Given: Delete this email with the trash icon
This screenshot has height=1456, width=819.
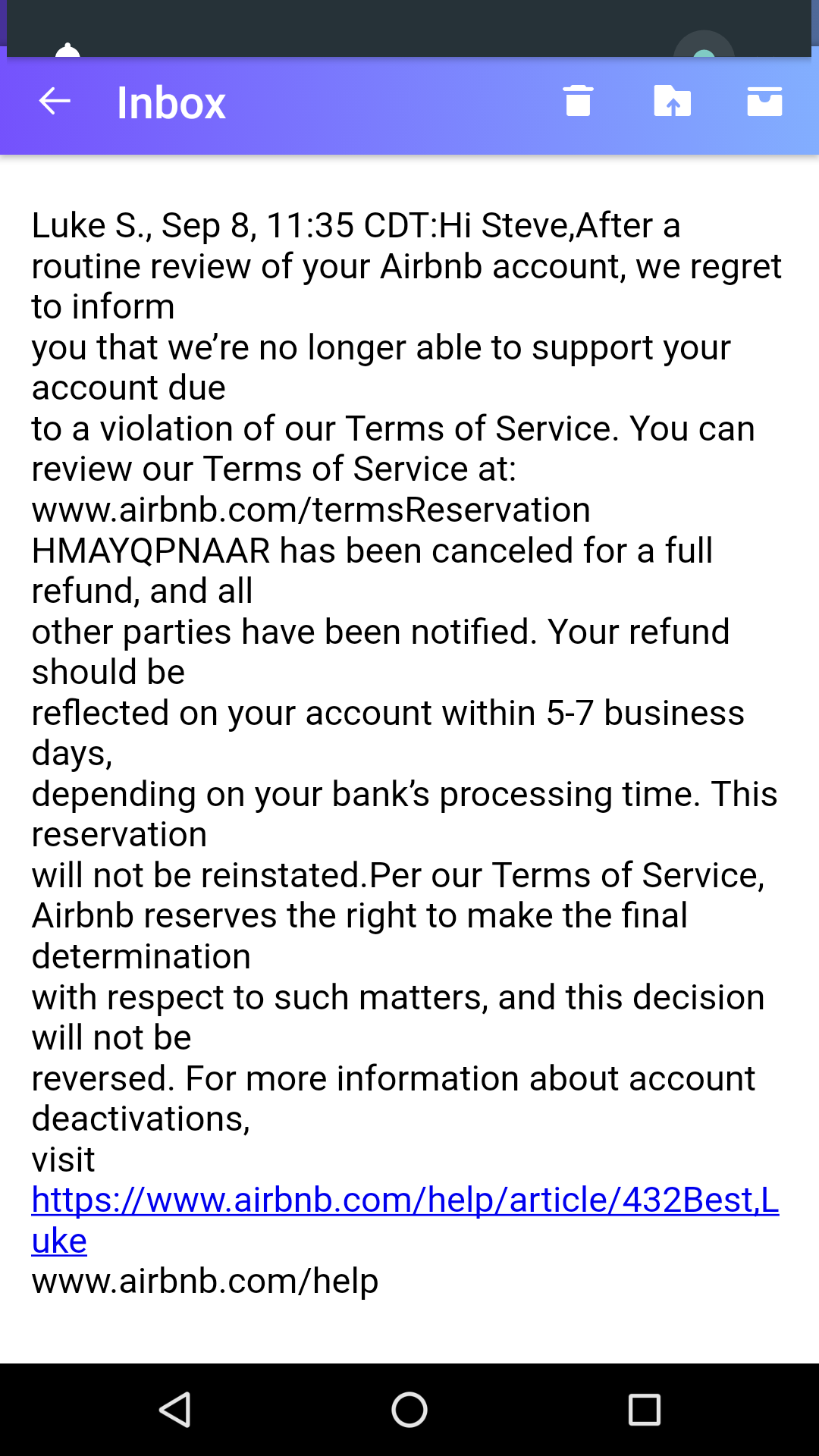Looking at the screenshot, I should (x=578, y=101).
